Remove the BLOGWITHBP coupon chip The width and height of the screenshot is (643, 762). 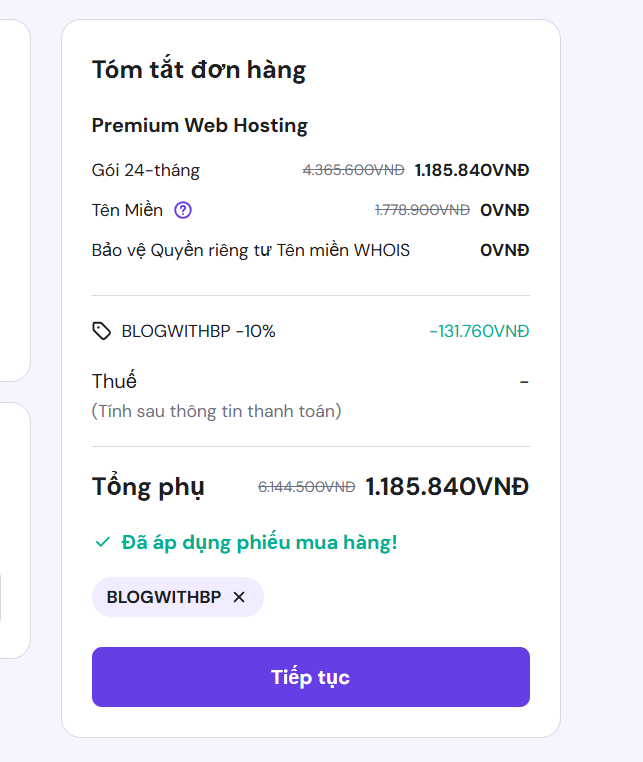click(239, 597)
